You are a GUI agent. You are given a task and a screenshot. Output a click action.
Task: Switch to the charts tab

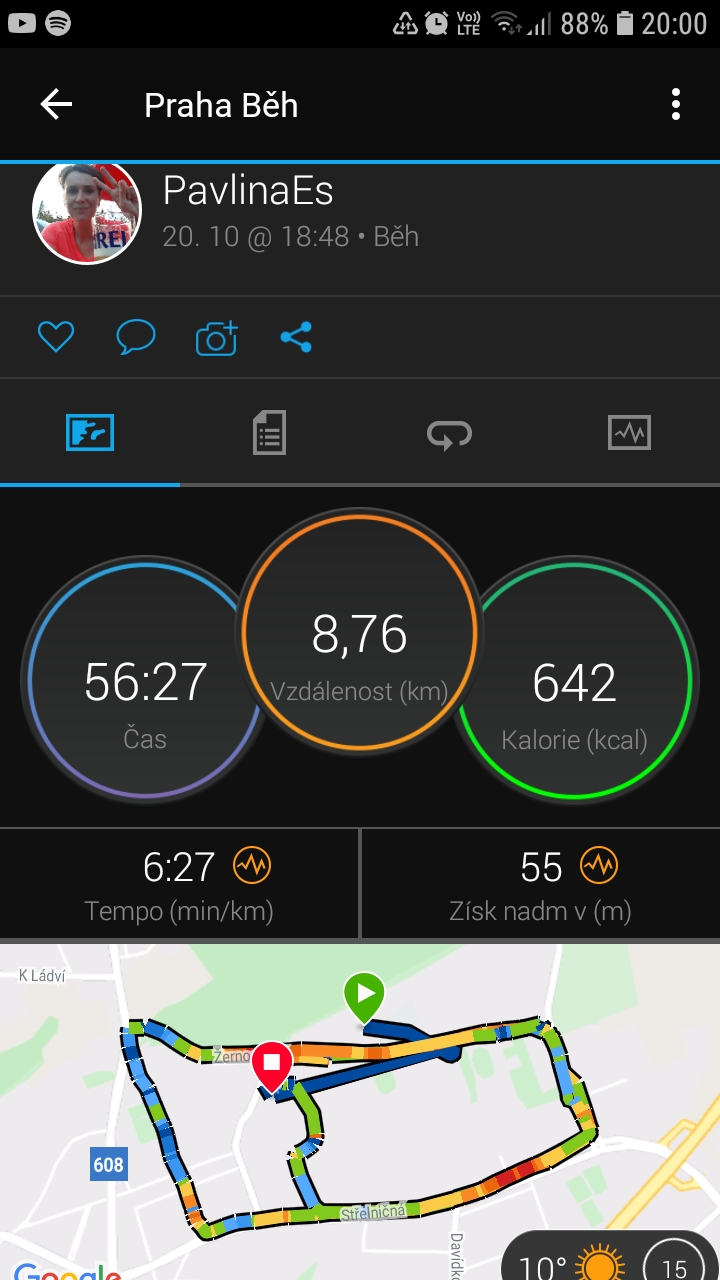pyautogui.click(x=629, y=433)
